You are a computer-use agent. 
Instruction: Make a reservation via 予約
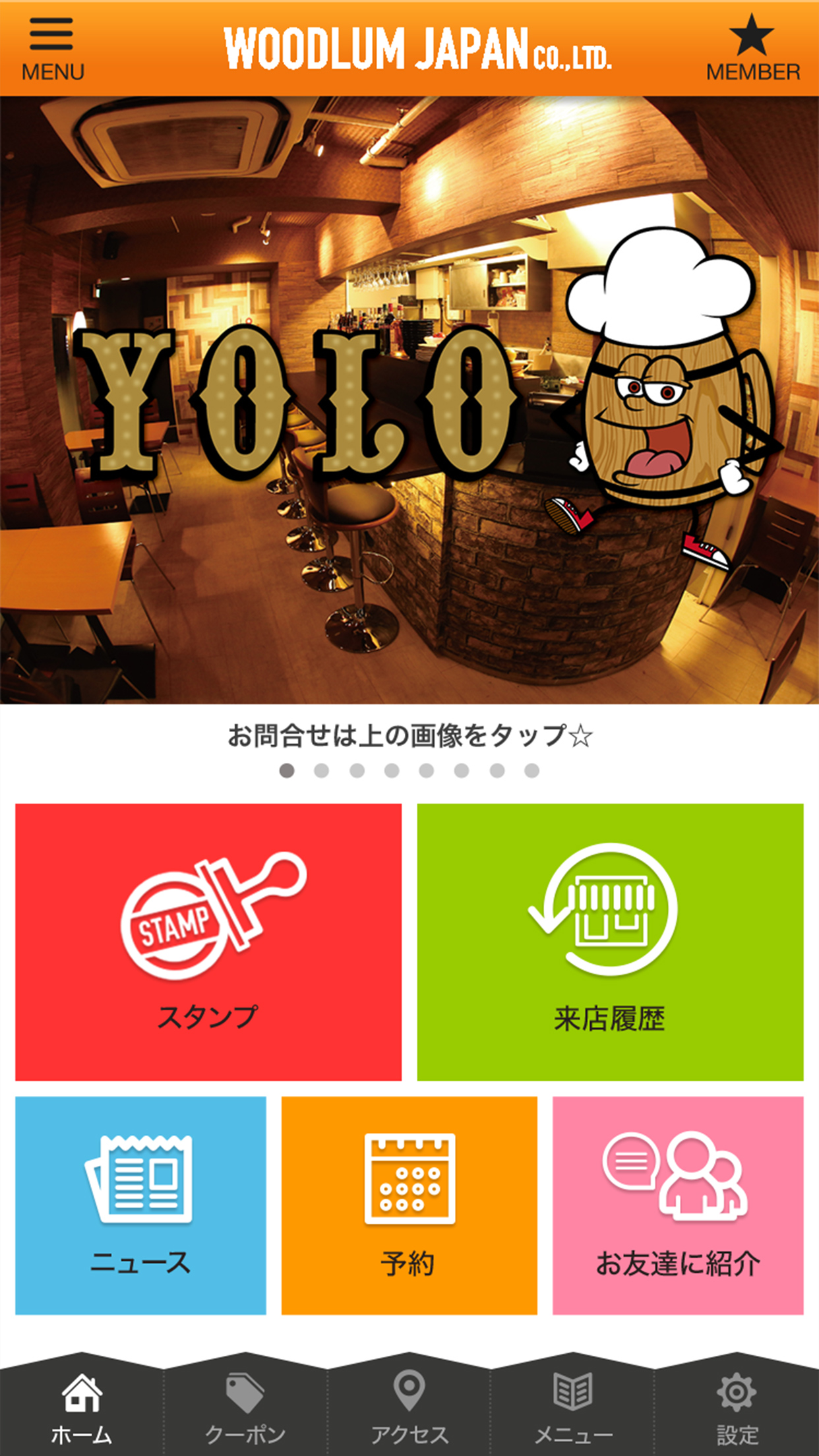coord(409,1205)
